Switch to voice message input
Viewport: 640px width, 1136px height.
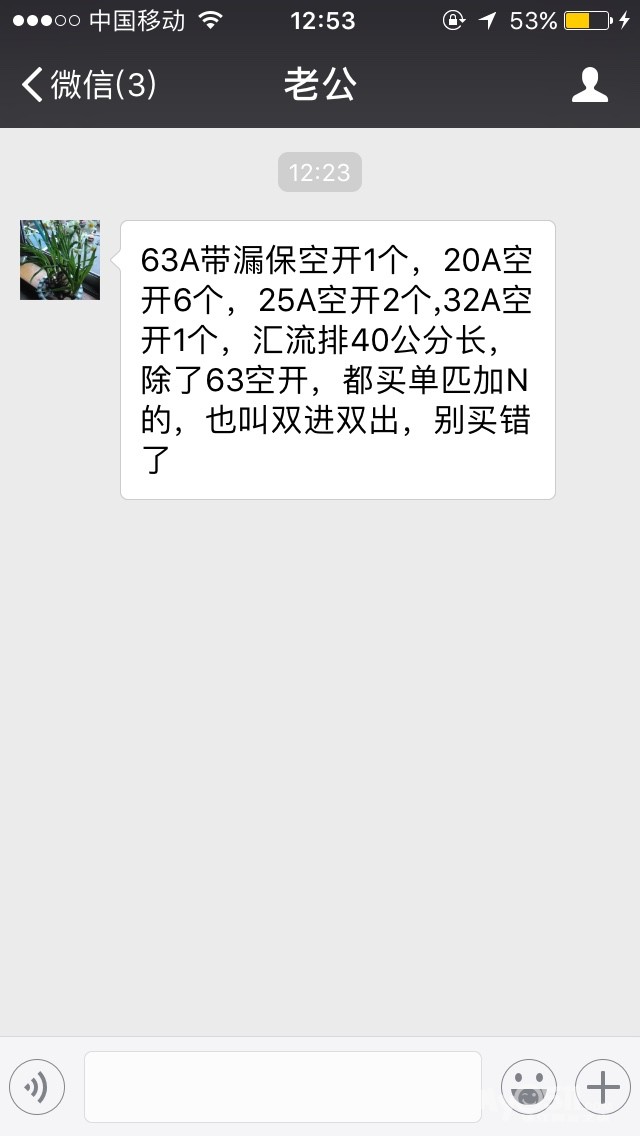37,1086
